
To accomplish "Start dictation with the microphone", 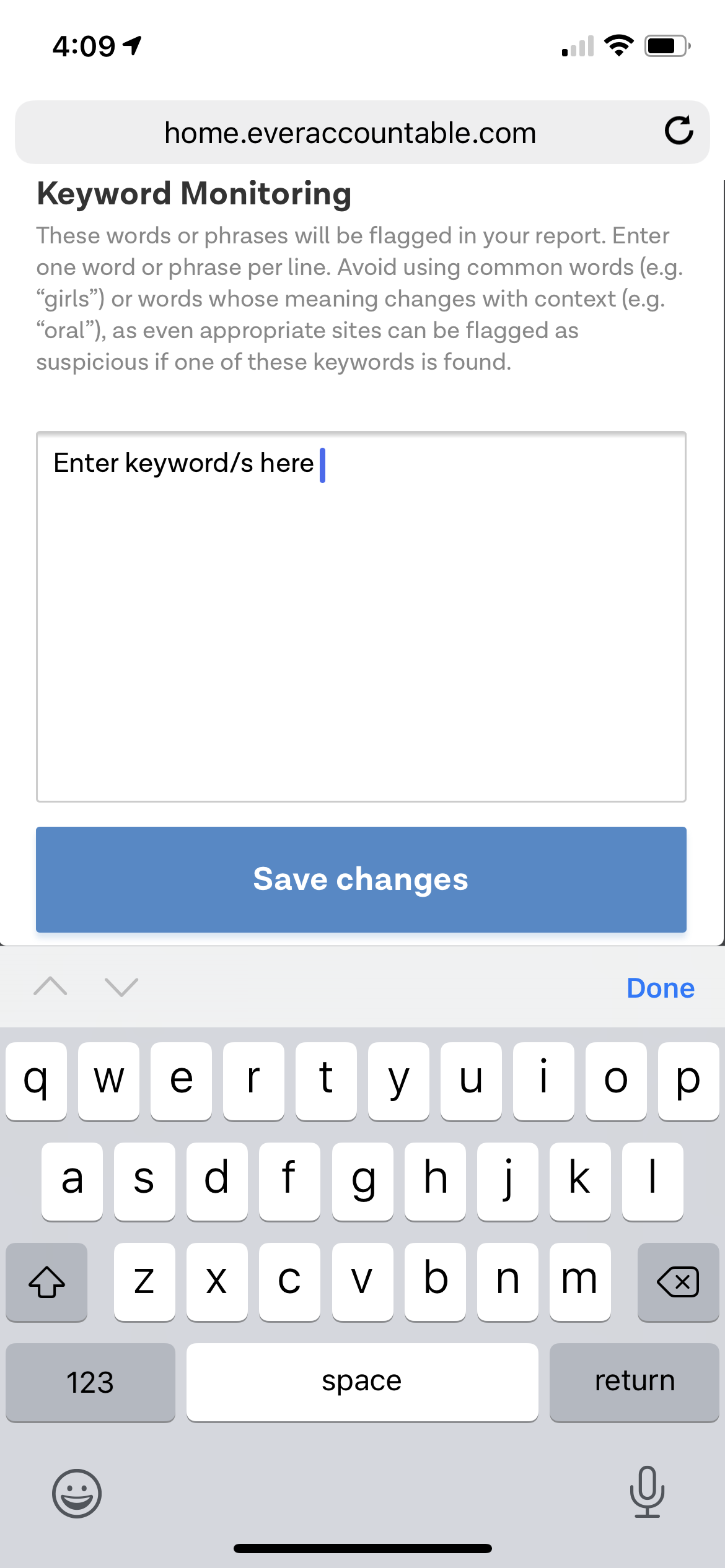I will [x=648, y=1492].
